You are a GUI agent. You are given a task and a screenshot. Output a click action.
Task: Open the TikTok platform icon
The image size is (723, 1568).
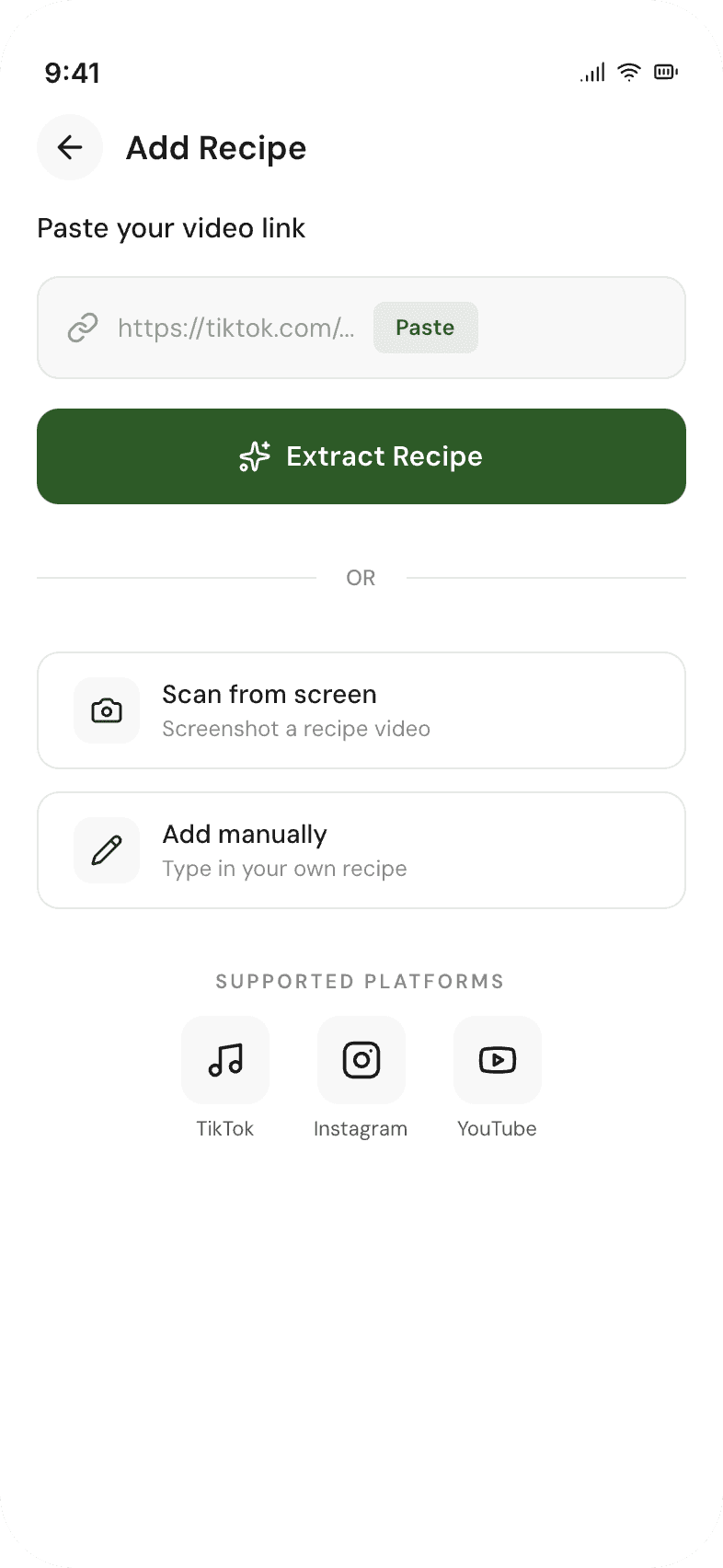[224, 1060]
